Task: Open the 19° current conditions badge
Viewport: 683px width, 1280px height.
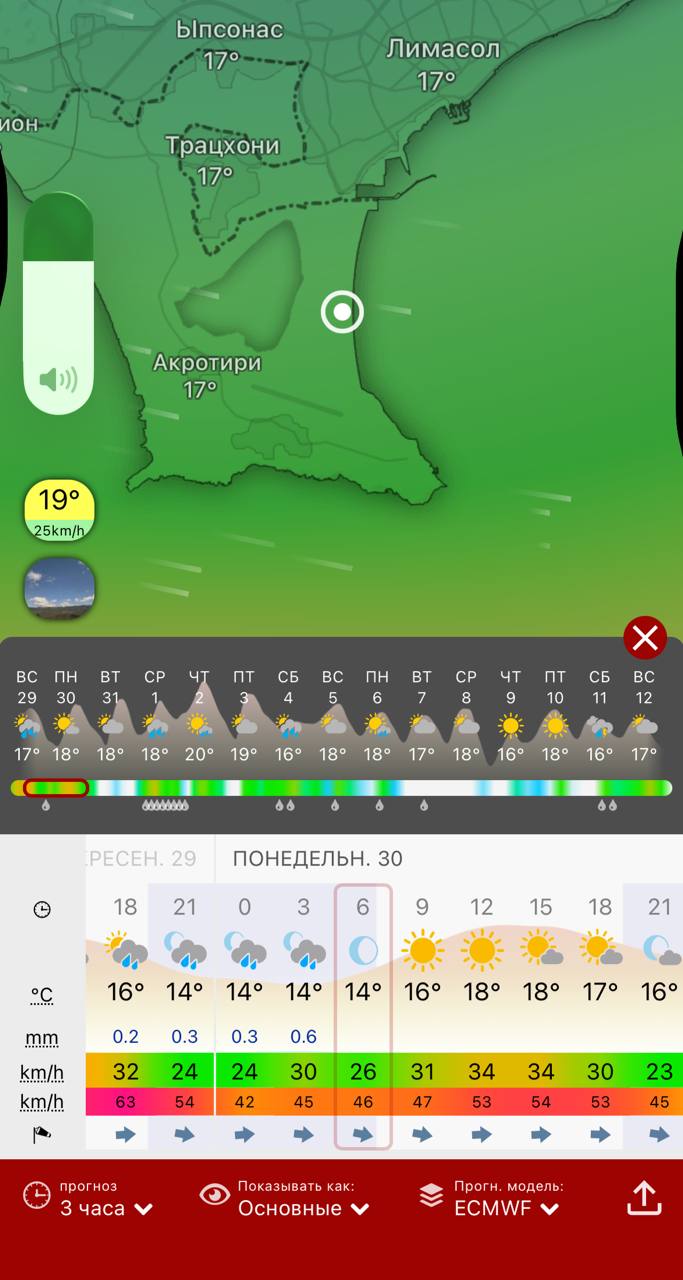Action: click(x=59, y=511)
